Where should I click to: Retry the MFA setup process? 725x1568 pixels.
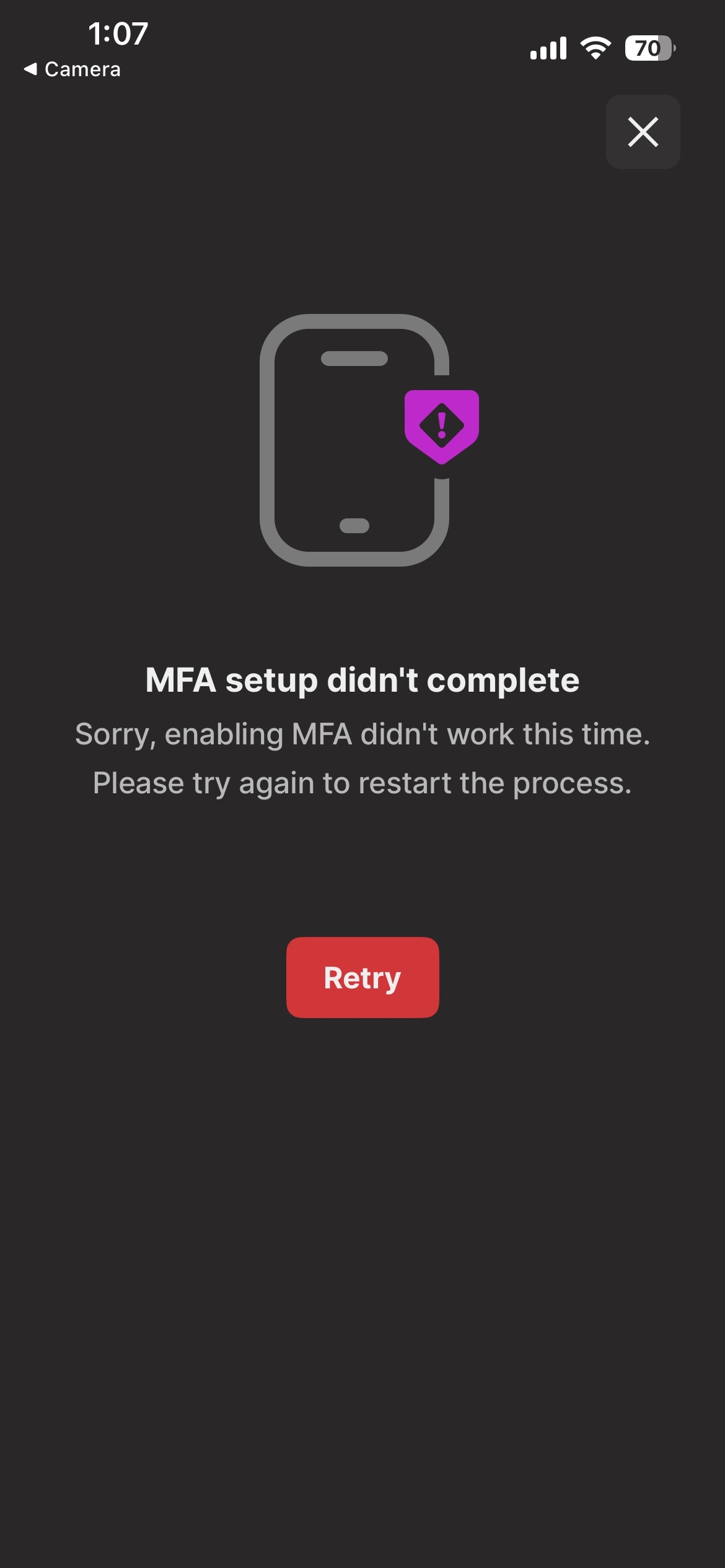(x=362, y=977)
